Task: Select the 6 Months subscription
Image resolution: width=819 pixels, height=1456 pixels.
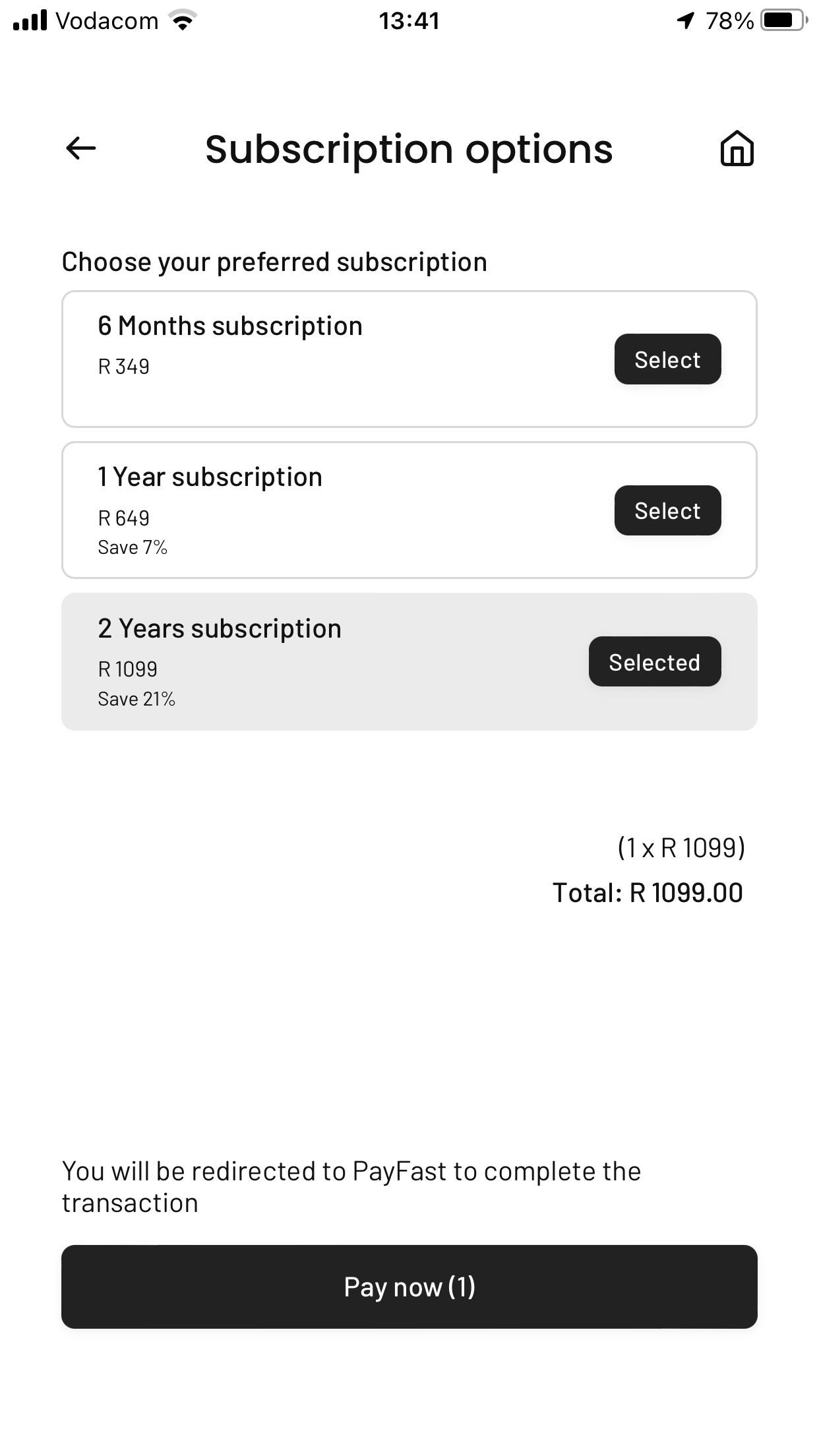Action: point(667,359)
